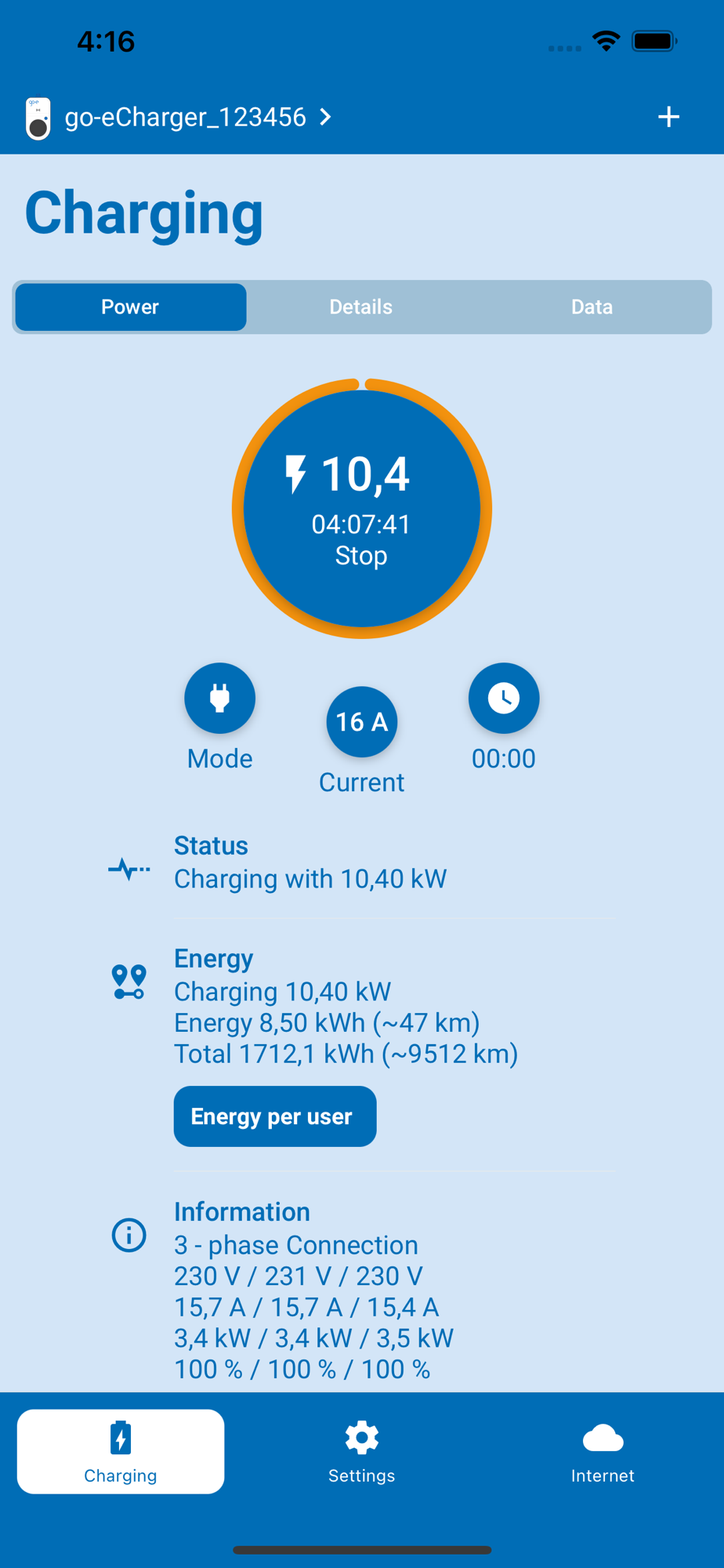
Task: Open the Internet tab
Action: (603, 1451)
